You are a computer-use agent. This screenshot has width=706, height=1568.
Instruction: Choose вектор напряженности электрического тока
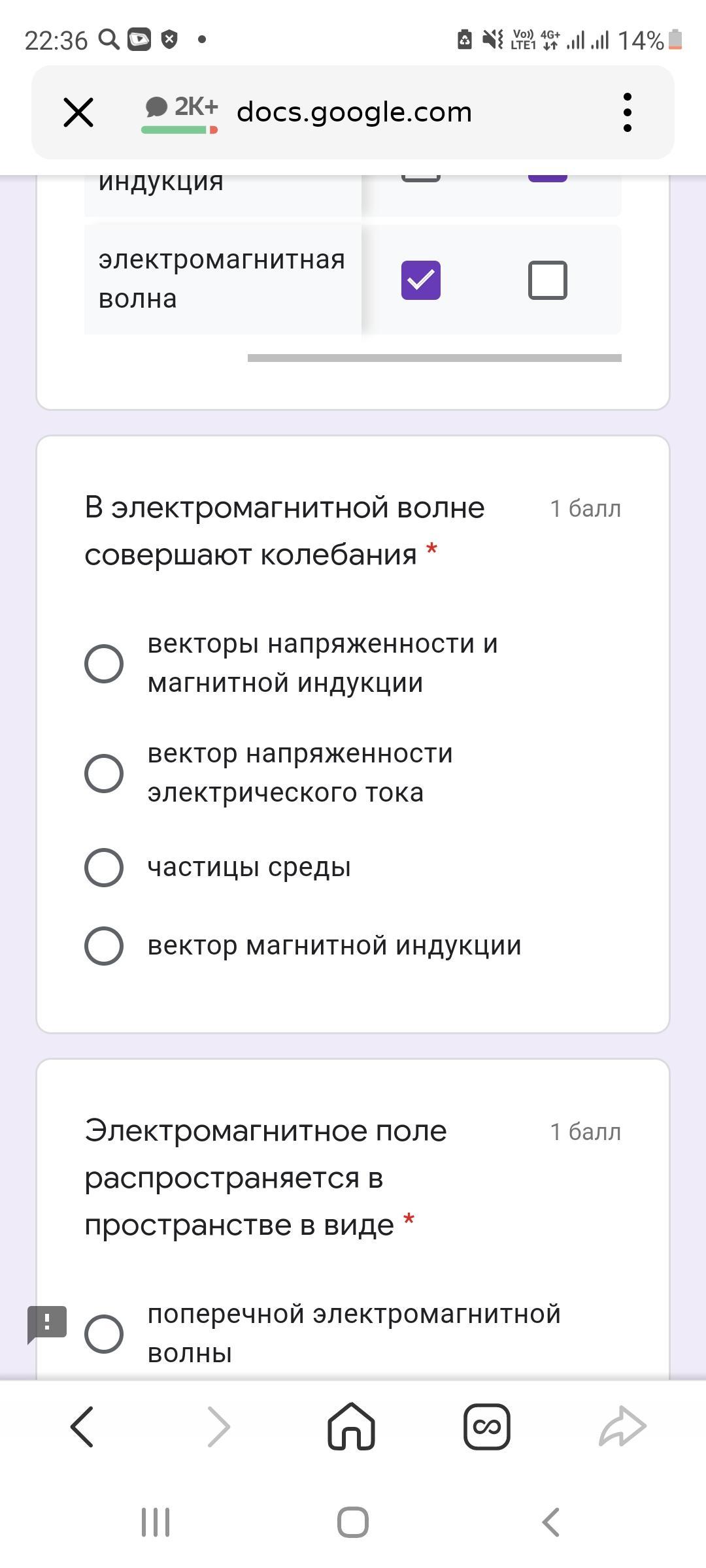point(104,774)
